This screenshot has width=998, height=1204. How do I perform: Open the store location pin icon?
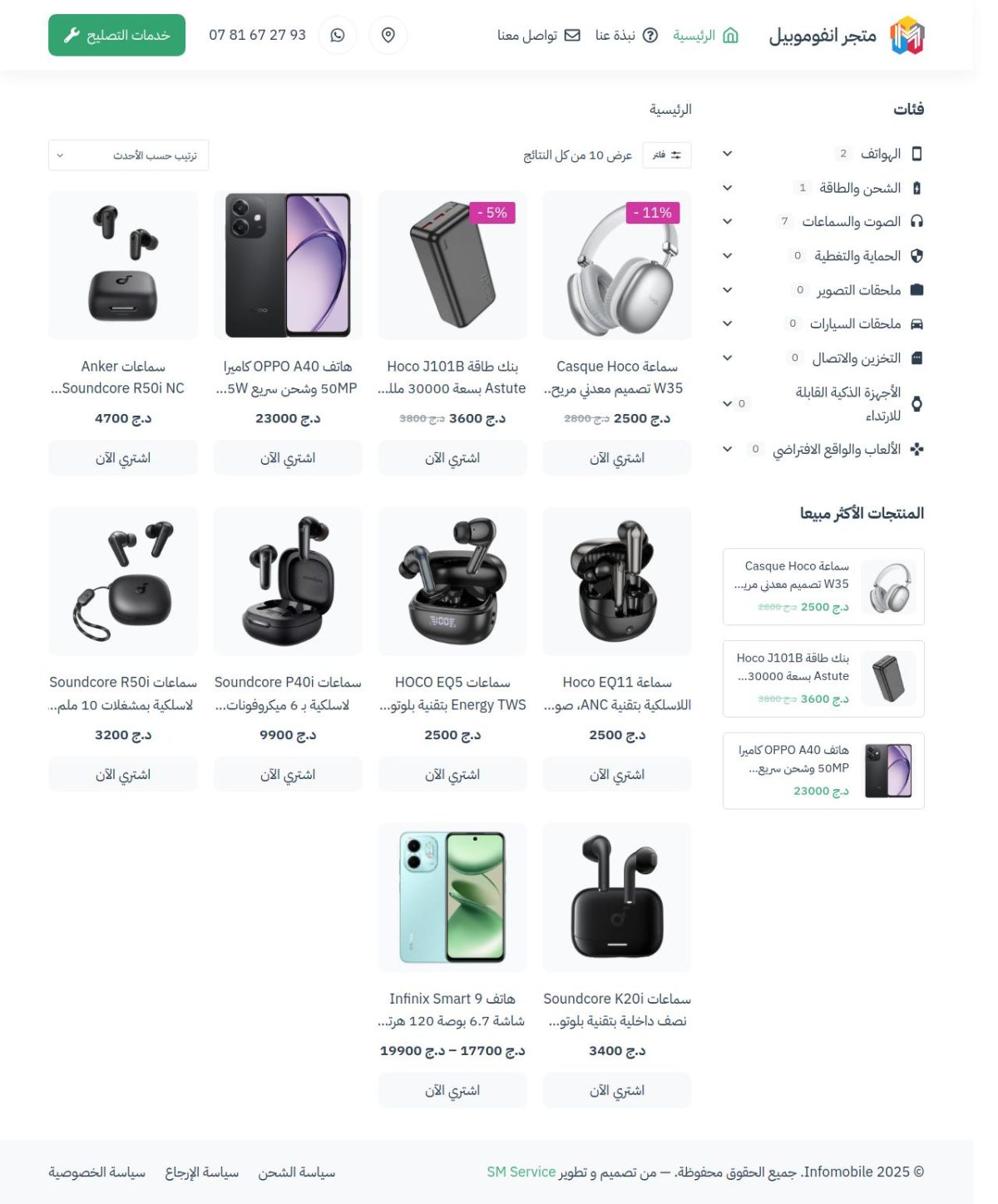pos(388,35)
